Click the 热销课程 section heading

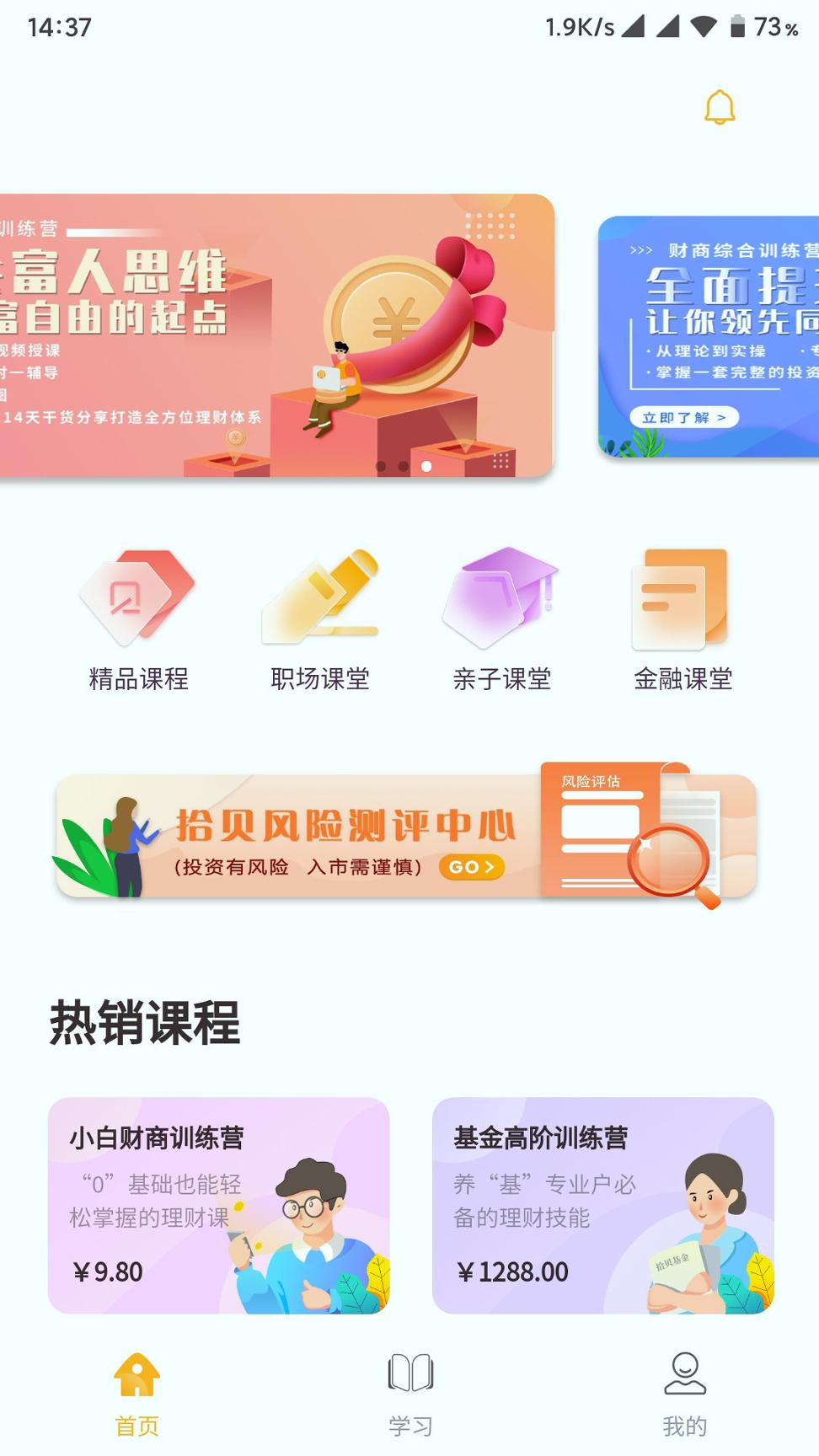click(x=145, y=1023)
